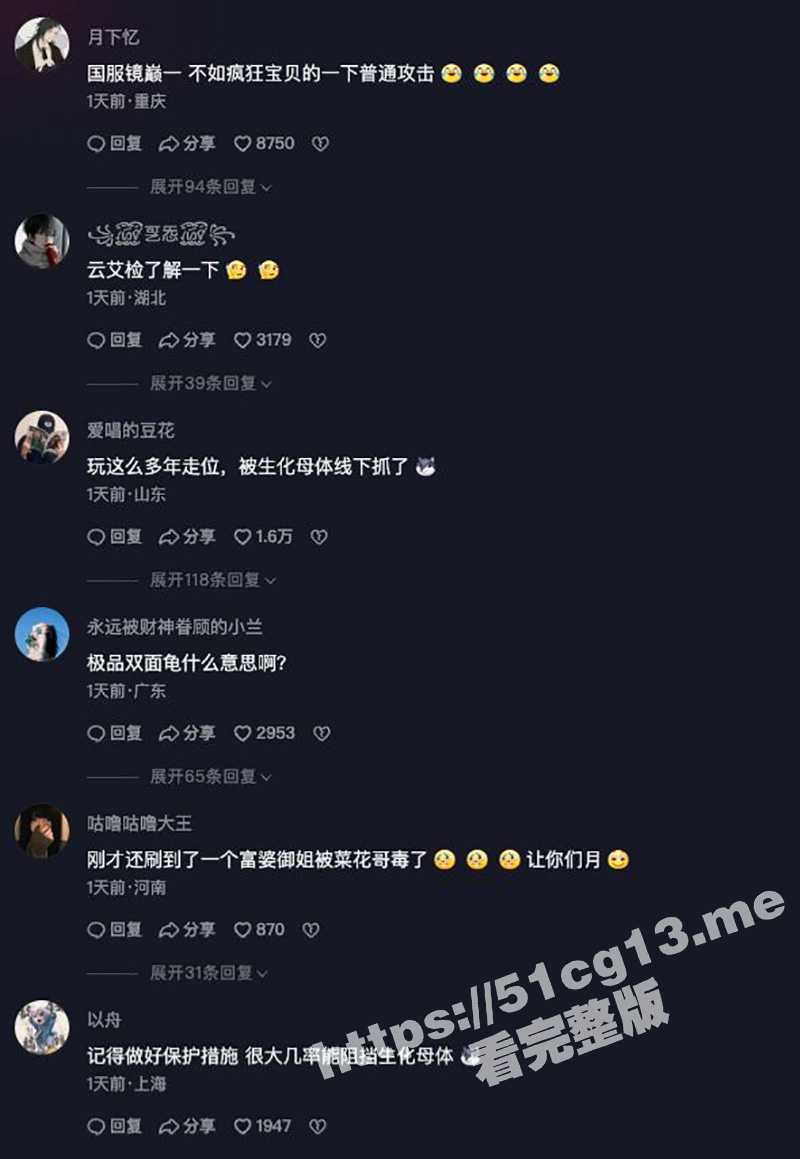
Task: View 永远被财神眷顾的小兰's profile picture
Action: point(42,634)
